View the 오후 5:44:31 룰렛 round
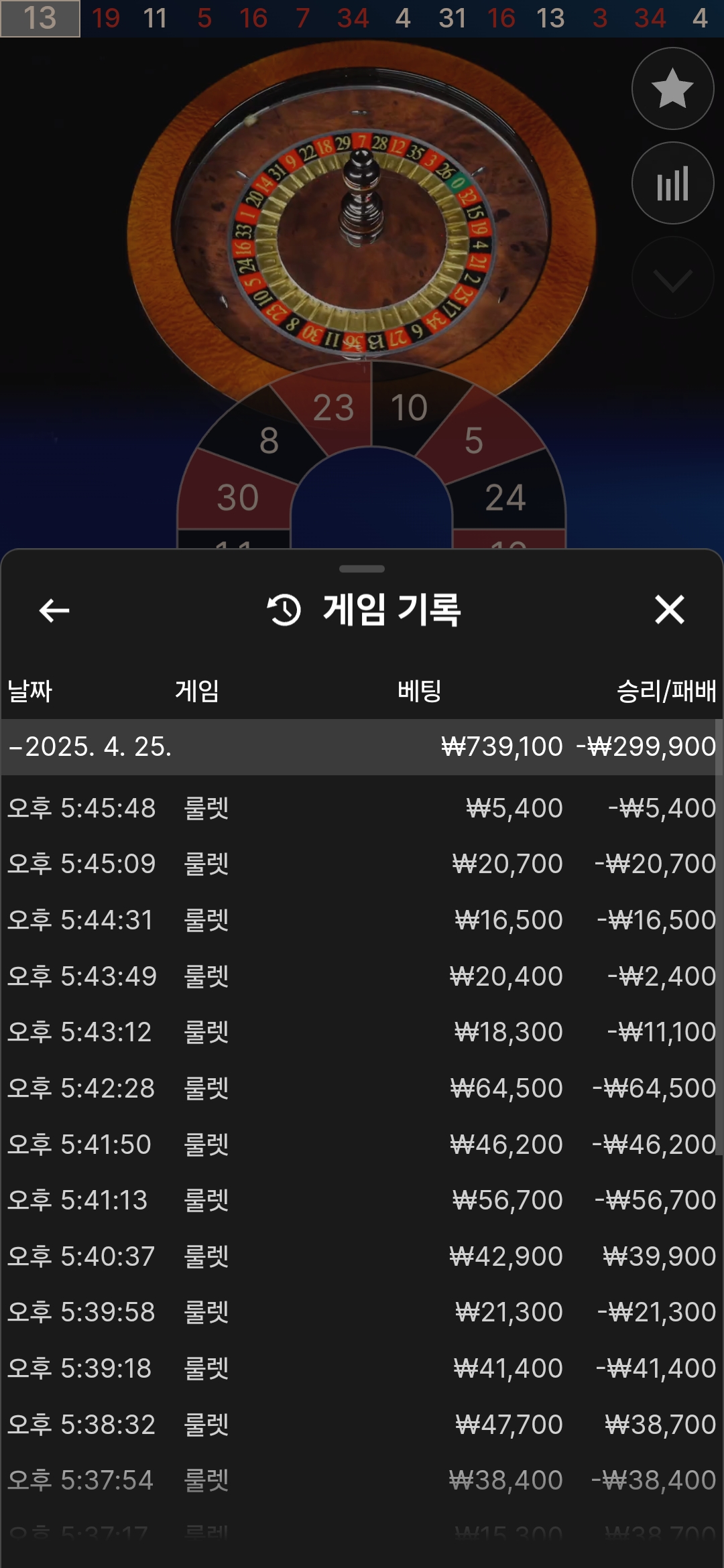Image resolution: width=724 pixels, height=1568 pixels. pos(362,920)
